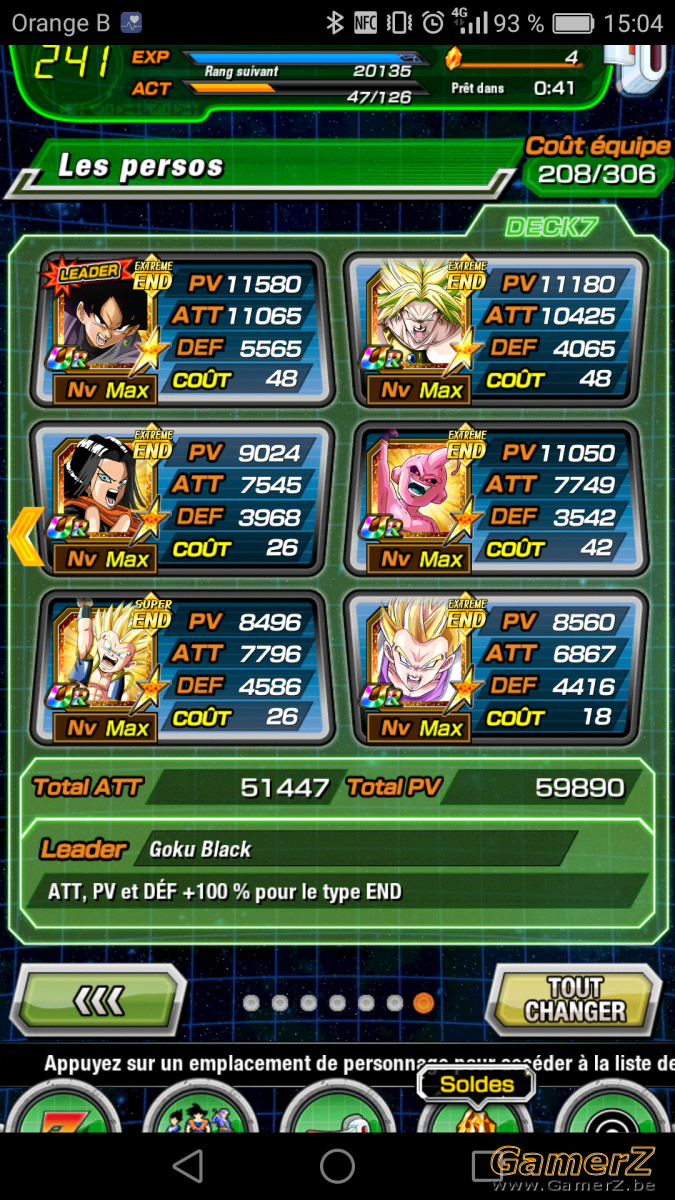Screen dimensions: 675x1200
Task: Open the character slot with PV 9024
Action: pyautogui.click(x=182, y=498)
